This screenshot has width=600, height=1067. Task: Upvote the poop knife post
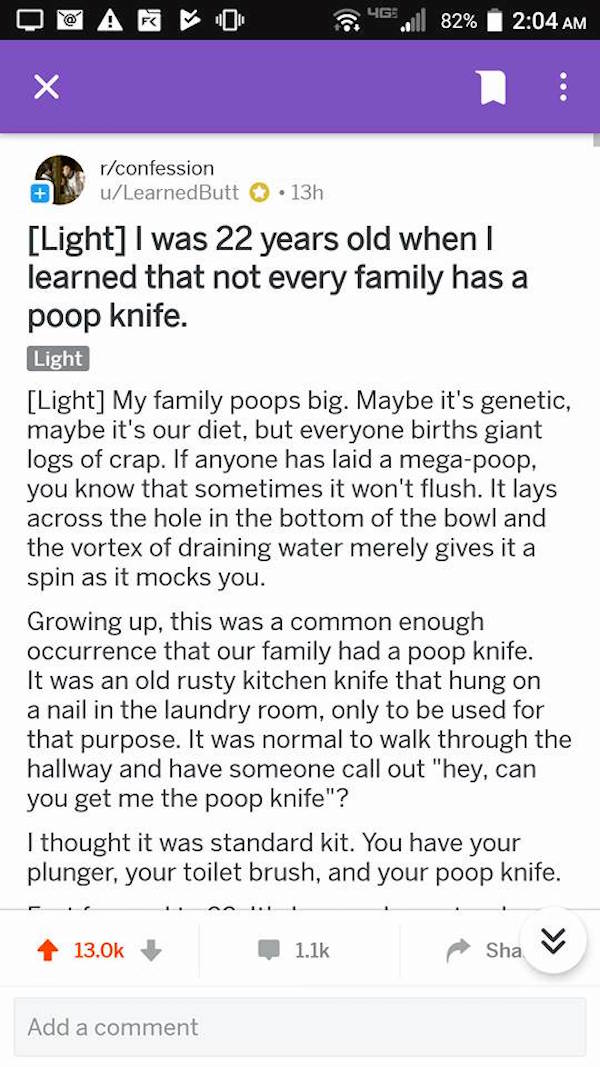point(48,950)
